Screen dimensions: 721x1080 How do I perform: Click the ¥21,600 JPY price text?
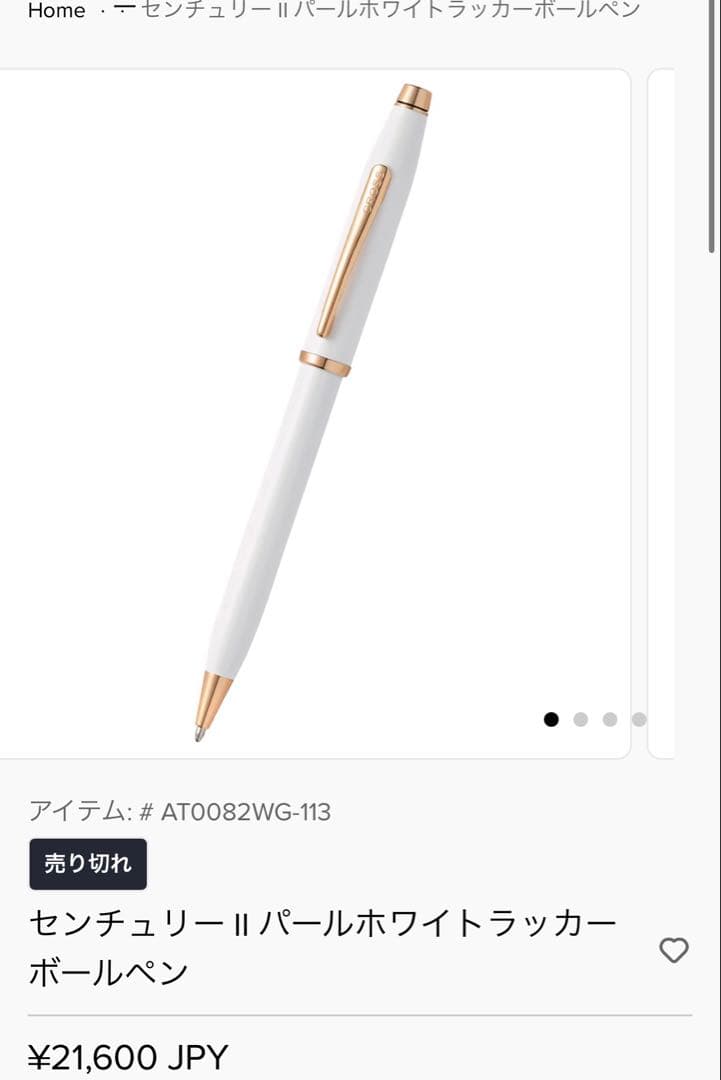click(x=127, y=1055)
